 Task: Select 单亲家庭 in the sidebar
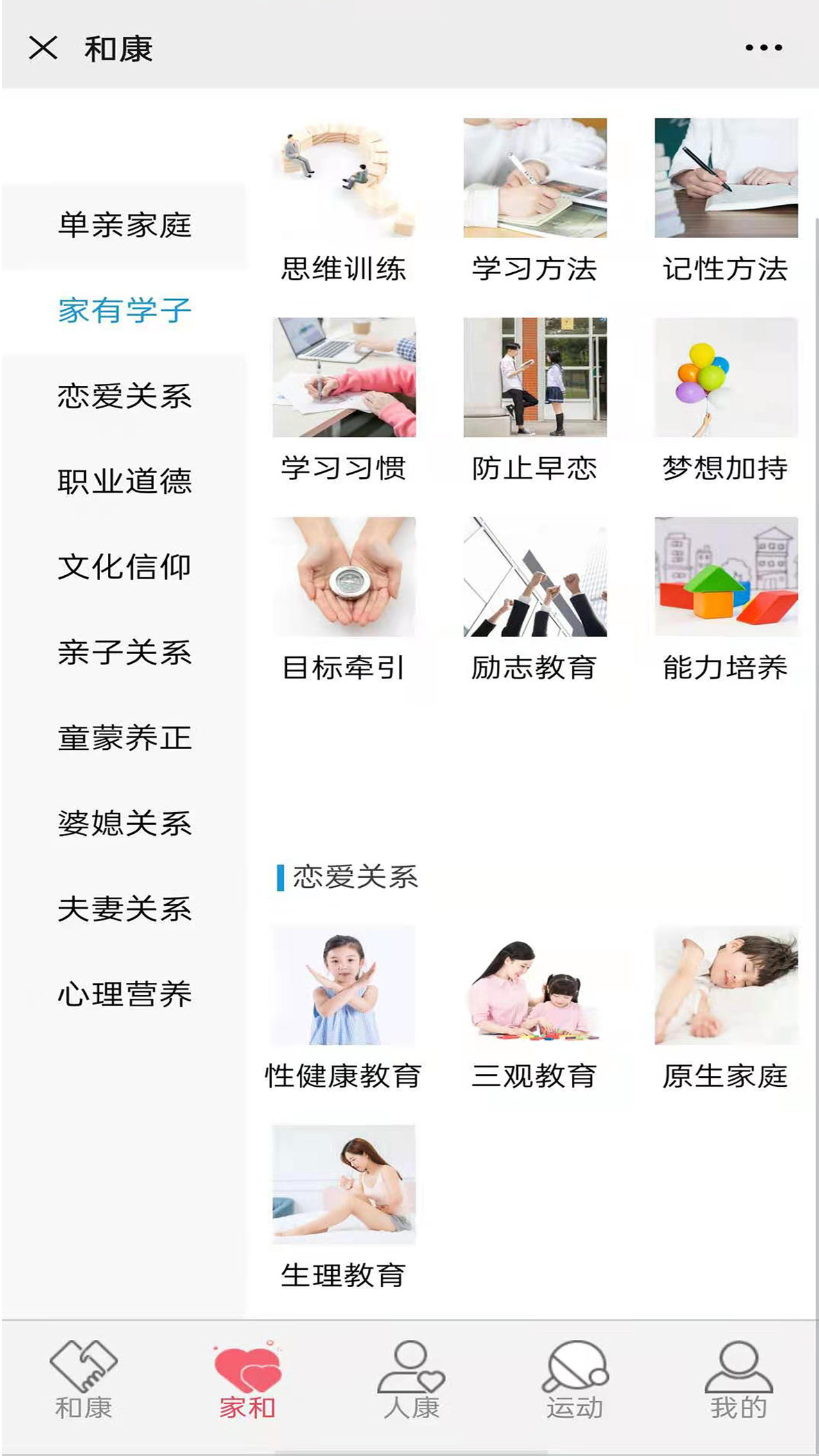125,225
